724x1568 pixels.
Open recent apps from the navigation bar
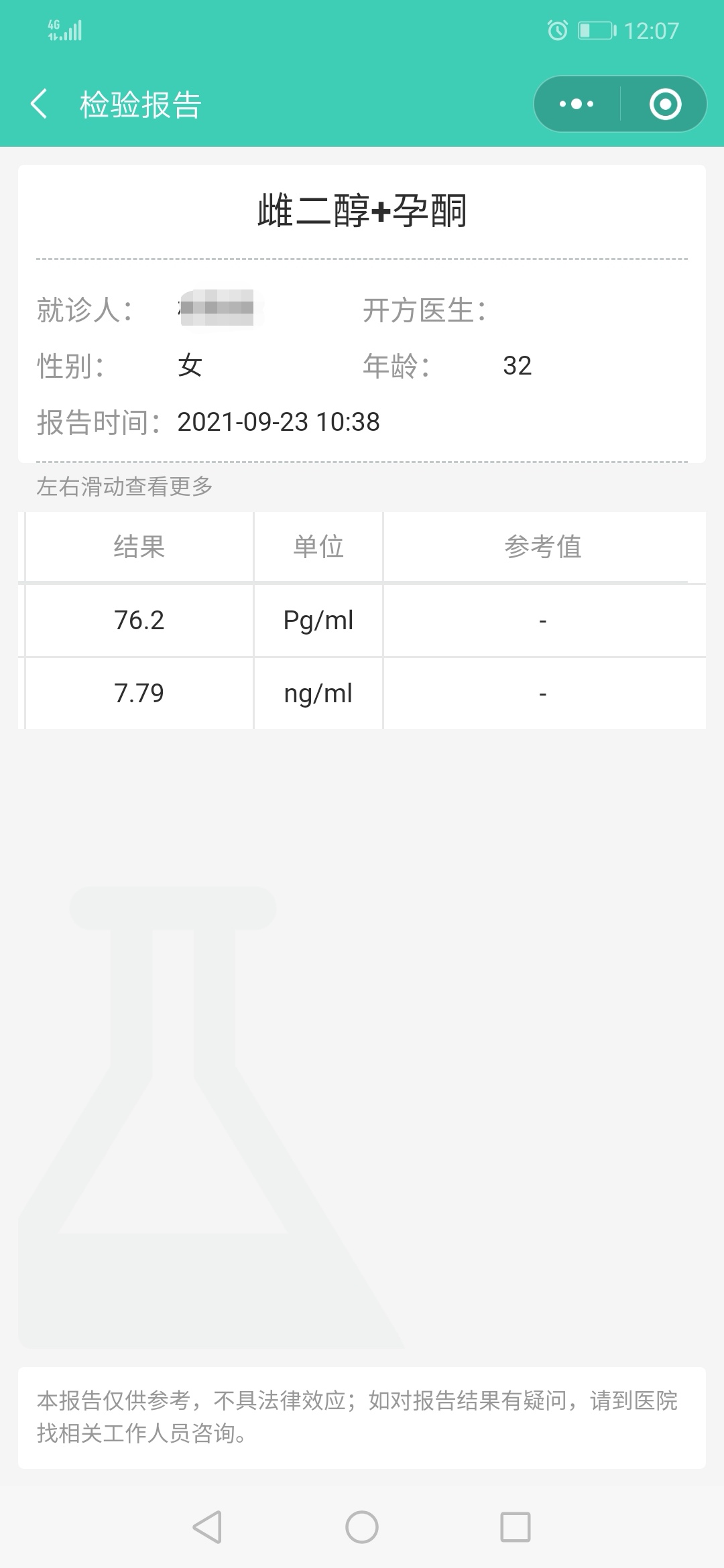tap(516, 1527)
